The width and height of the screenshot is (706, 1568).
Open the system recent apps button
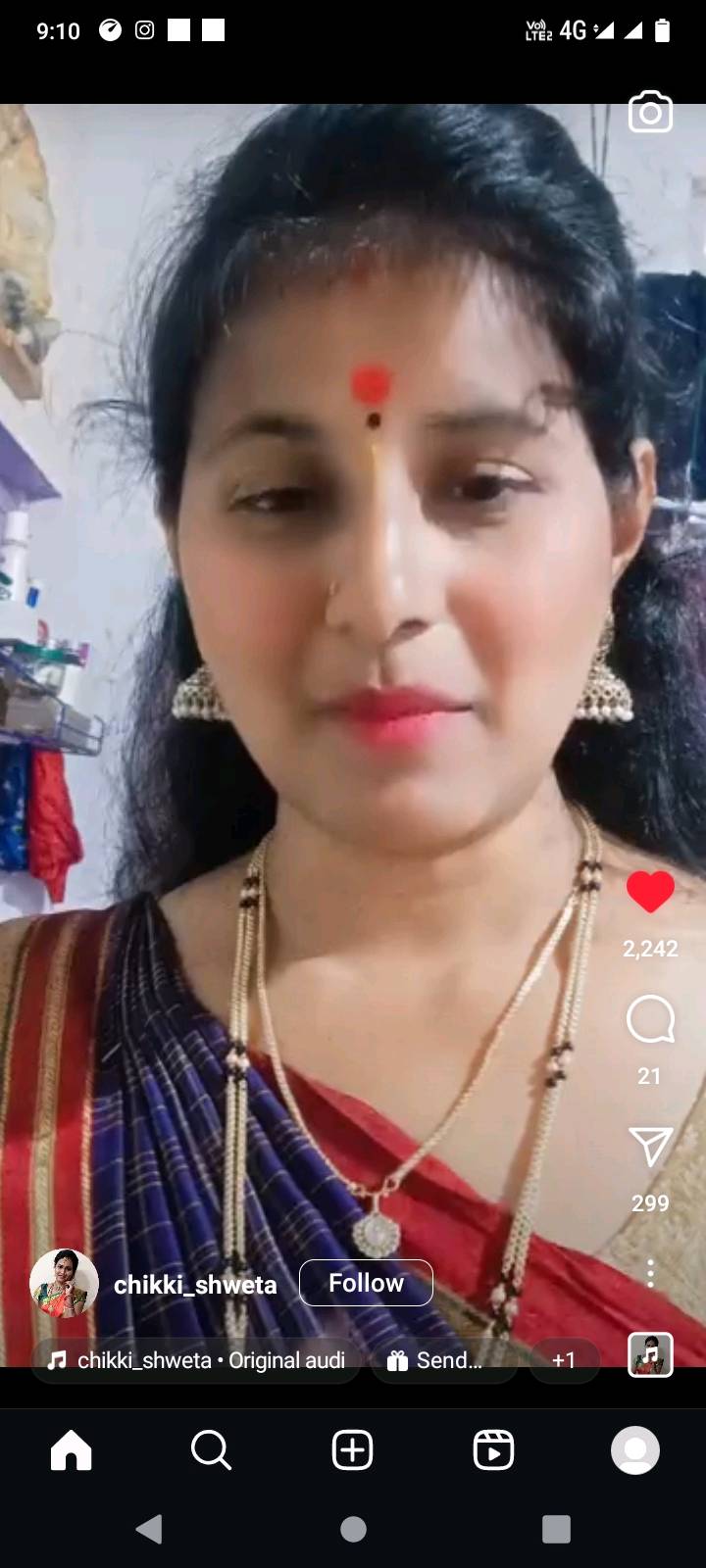[x=556, y=1529]
